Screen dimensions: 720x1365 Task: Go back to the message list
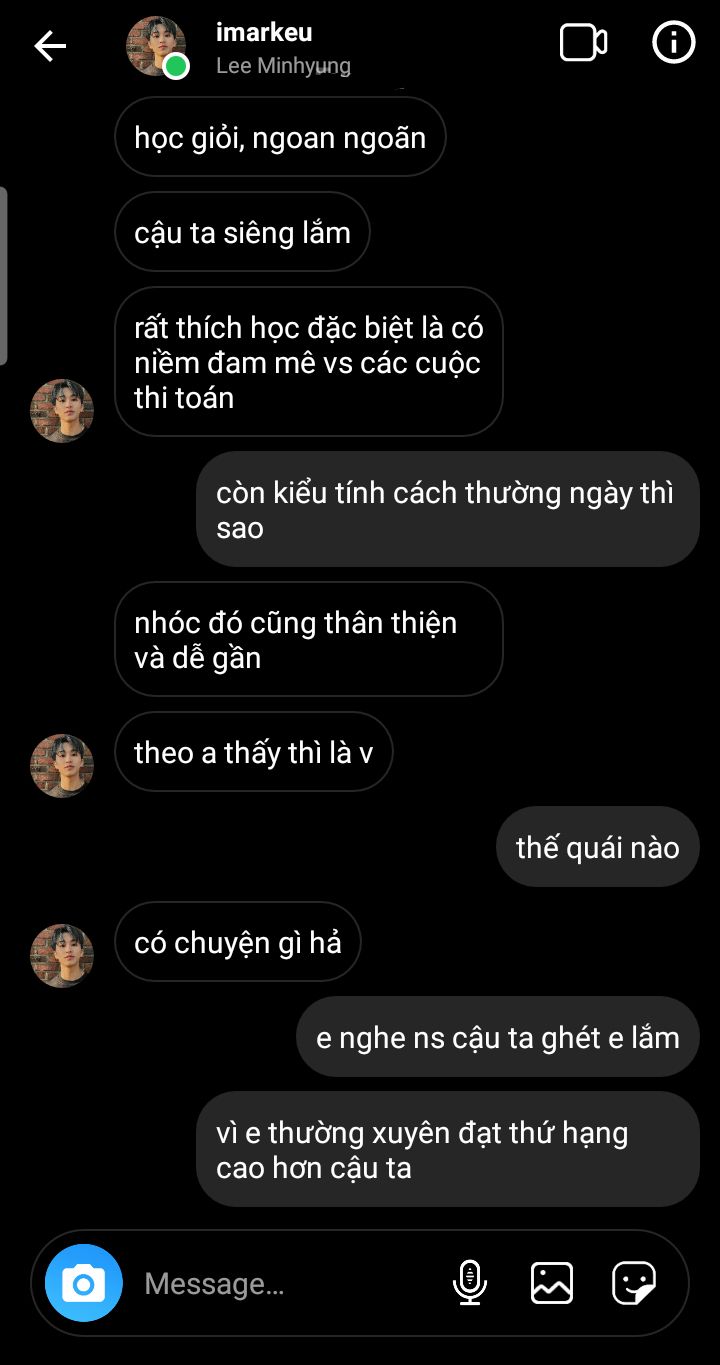tap(50, 46)
